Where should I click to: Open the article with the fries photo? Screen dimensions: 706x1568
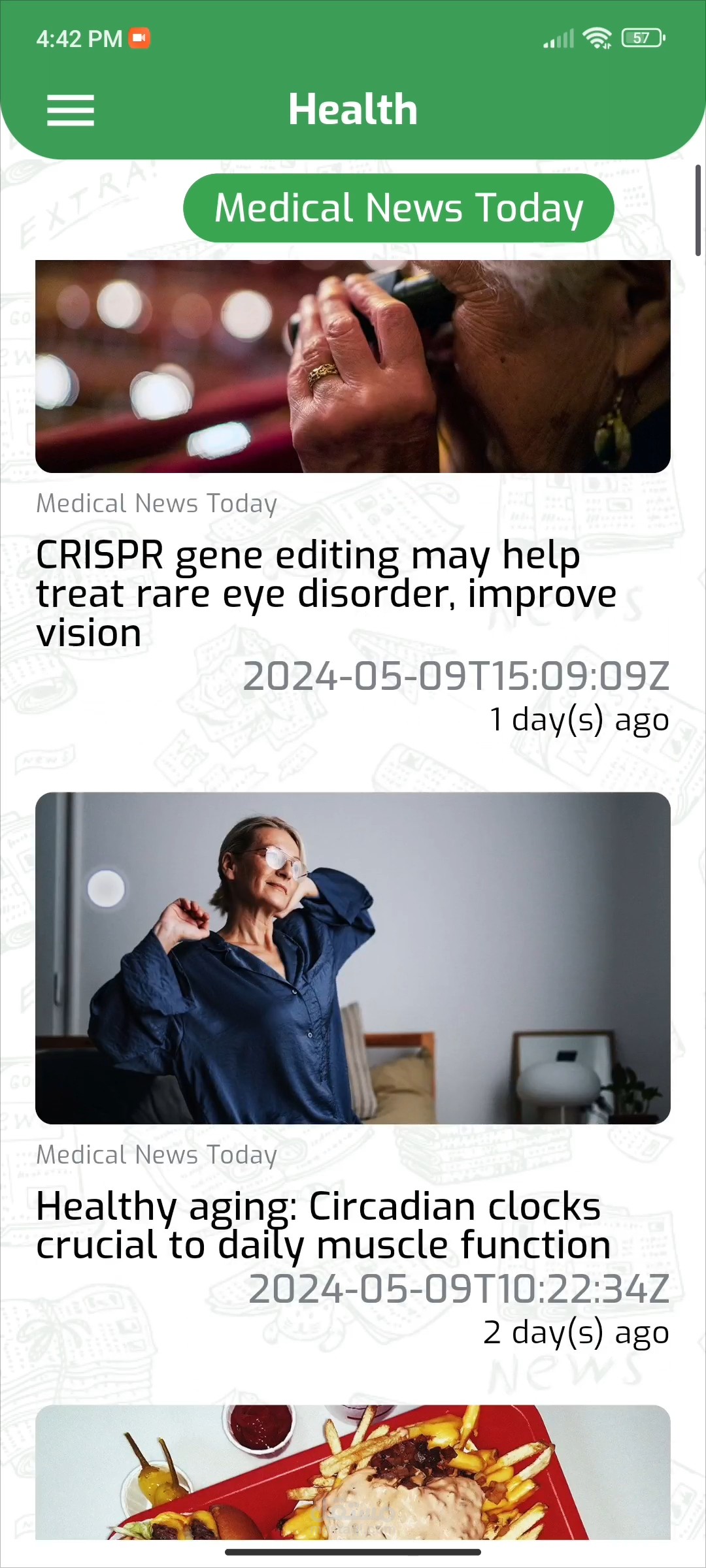(353, 1473)
